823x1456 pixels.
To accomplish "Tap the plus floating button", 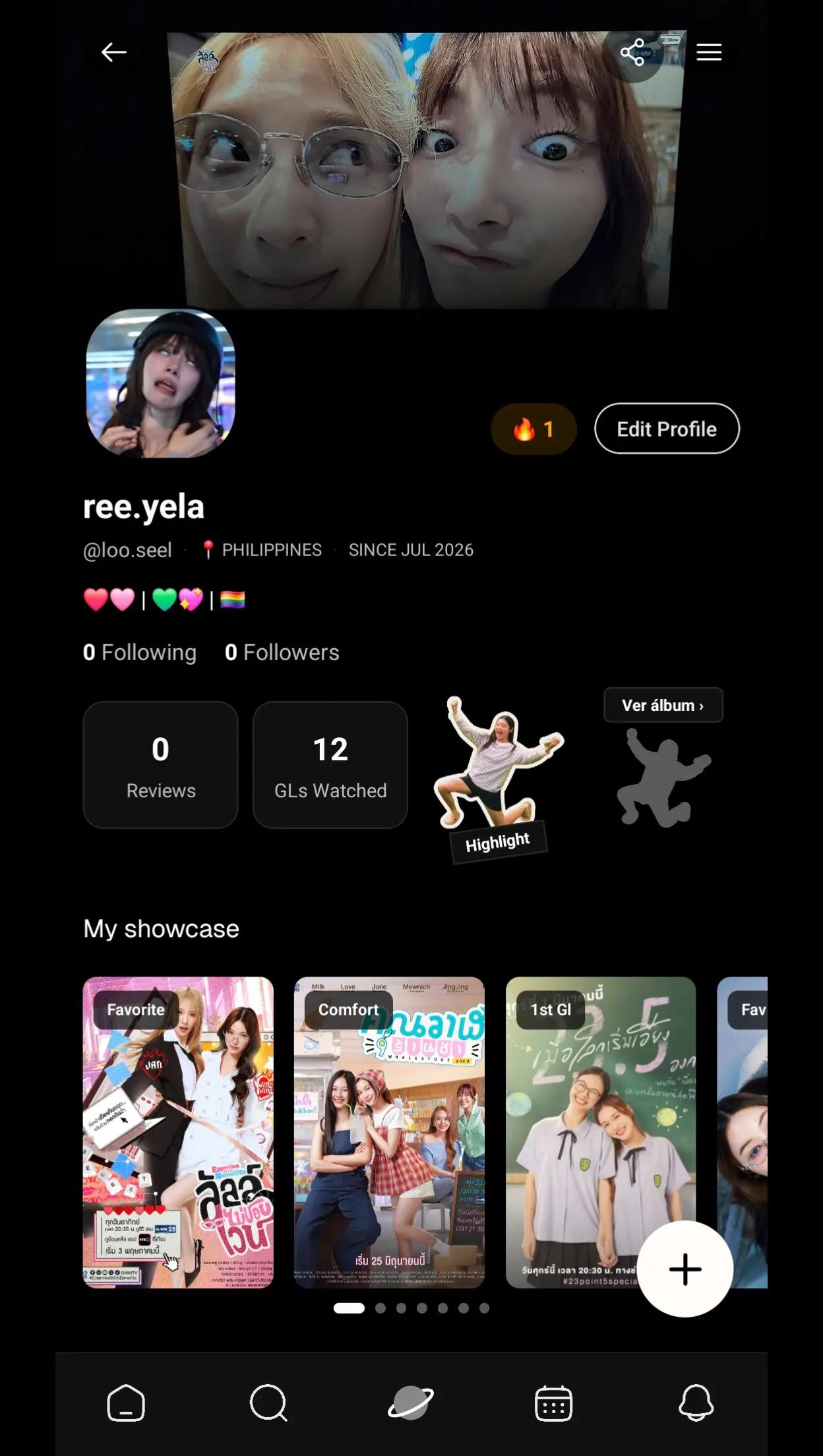I will tap(685, 1269).
